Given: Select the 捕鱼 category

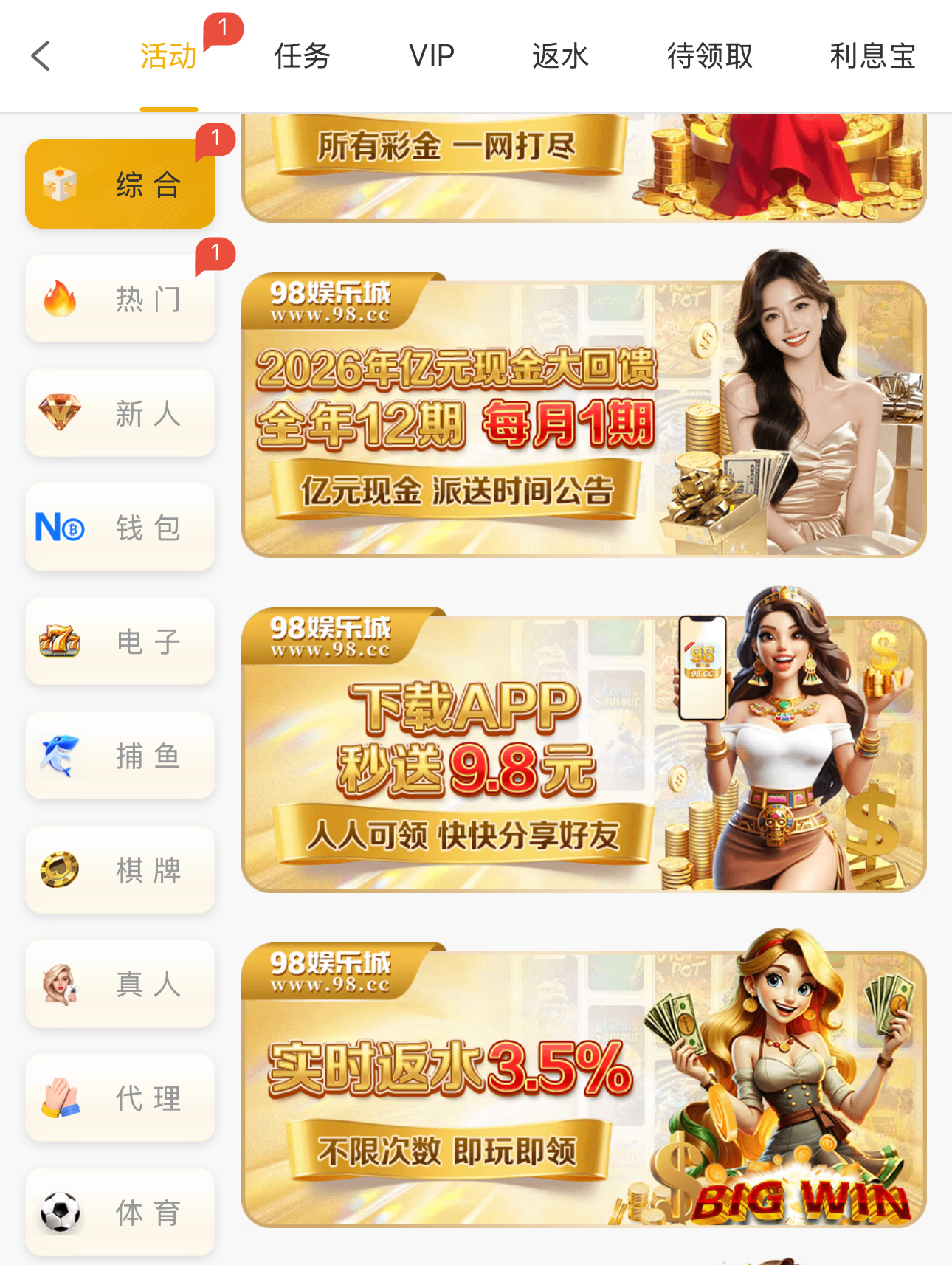Looking at the screenshot, I should pos(120,756).
